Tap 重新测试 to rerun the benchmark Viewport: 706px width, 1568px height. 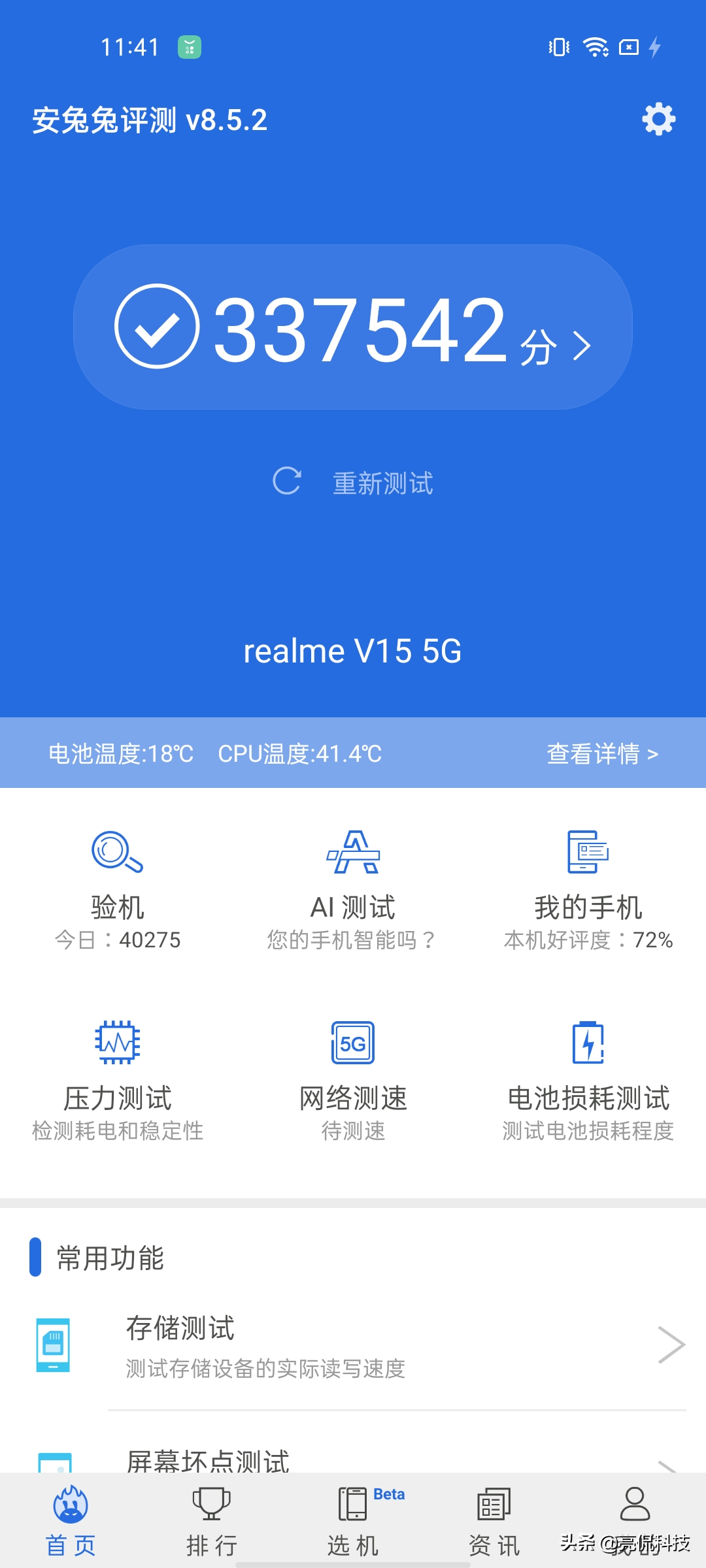pyautogui.click(x=354, y=482)
